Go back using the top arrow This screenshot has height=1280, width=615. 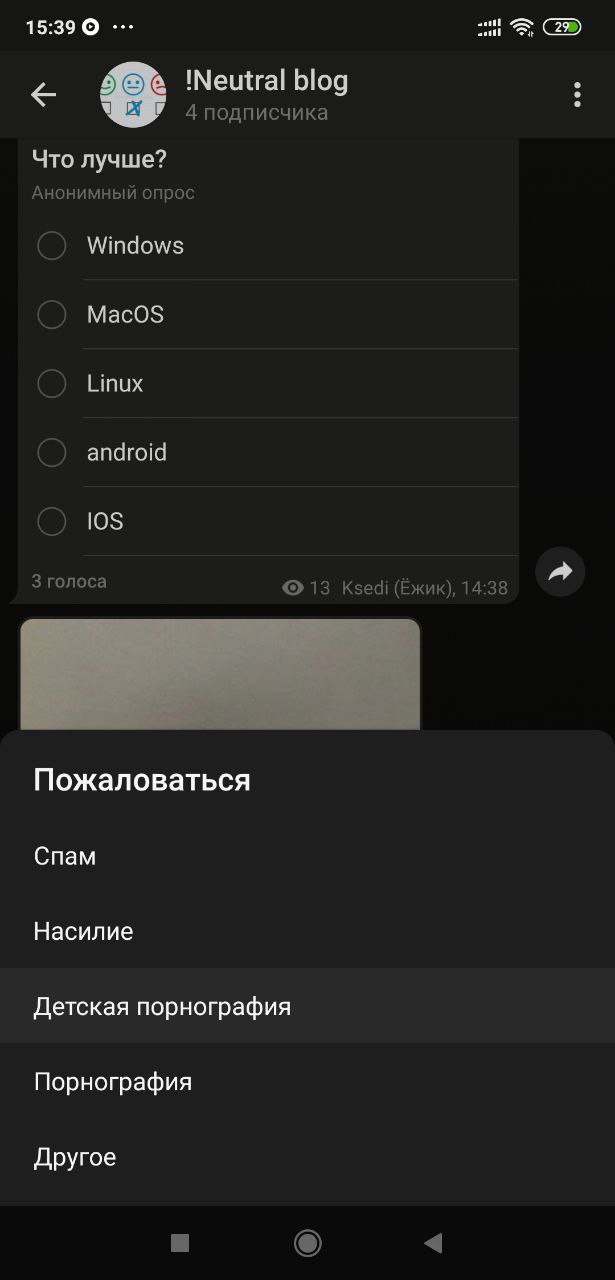[43, 95]
